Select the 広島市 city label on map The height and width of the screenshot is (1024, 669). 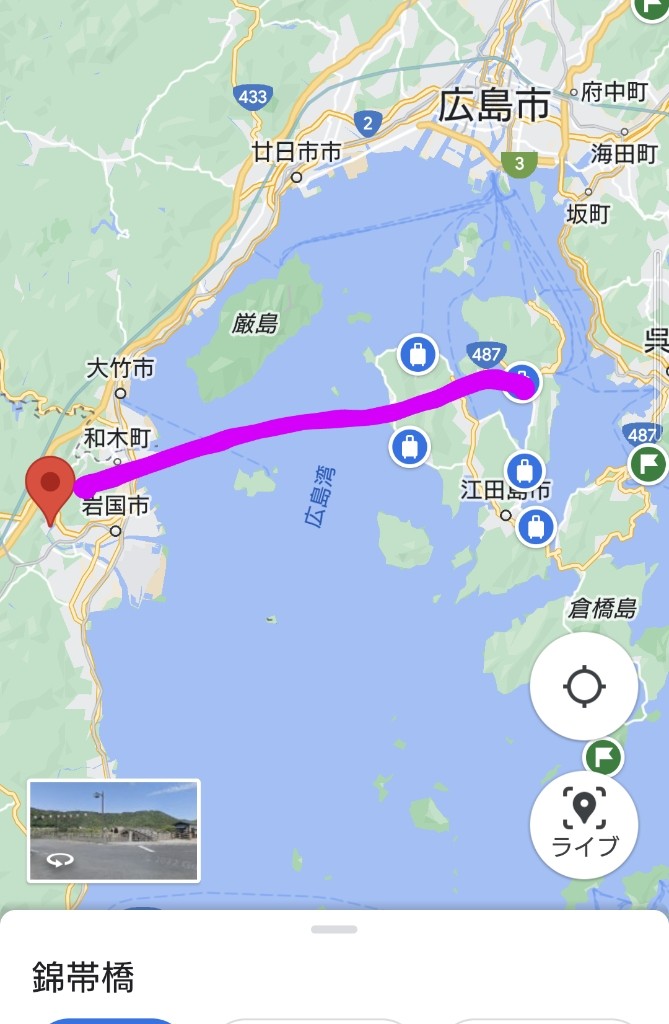[494, 104]
